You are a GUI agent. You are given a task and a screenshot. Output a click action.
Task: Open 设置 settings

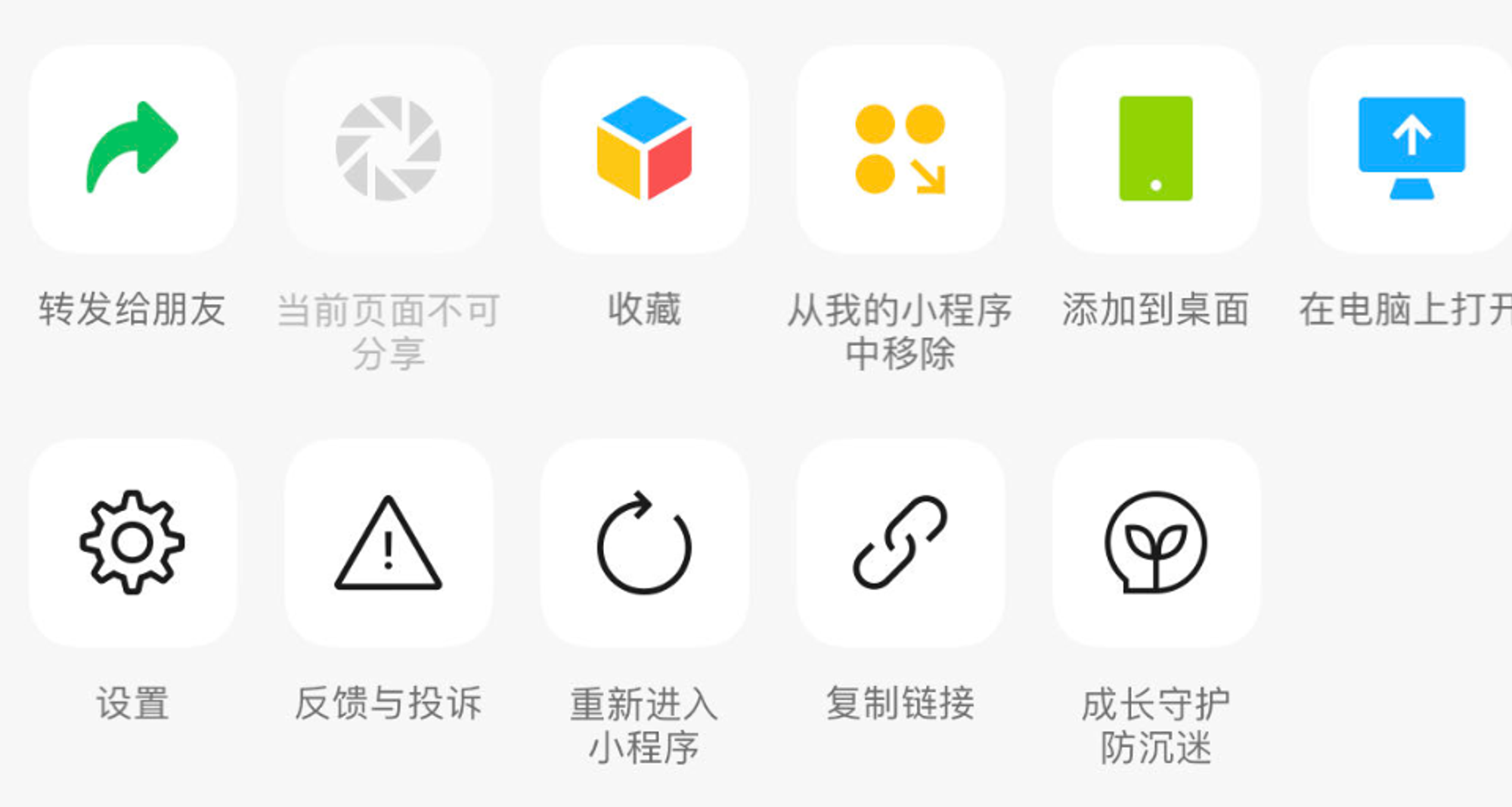[x=132, y=542]
